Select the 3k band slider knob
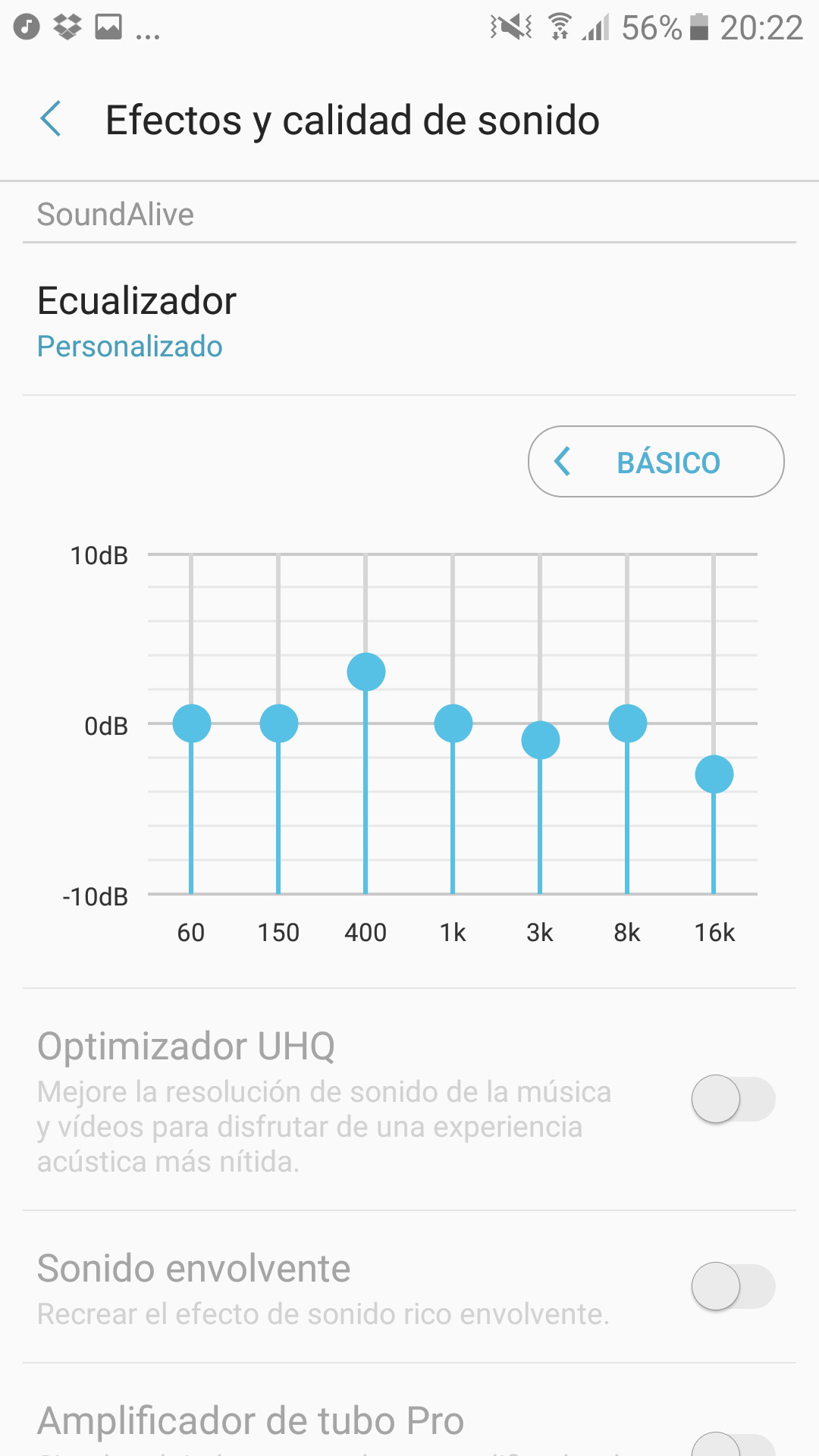Screen dimensions: 819x1456 pos(541,740)
